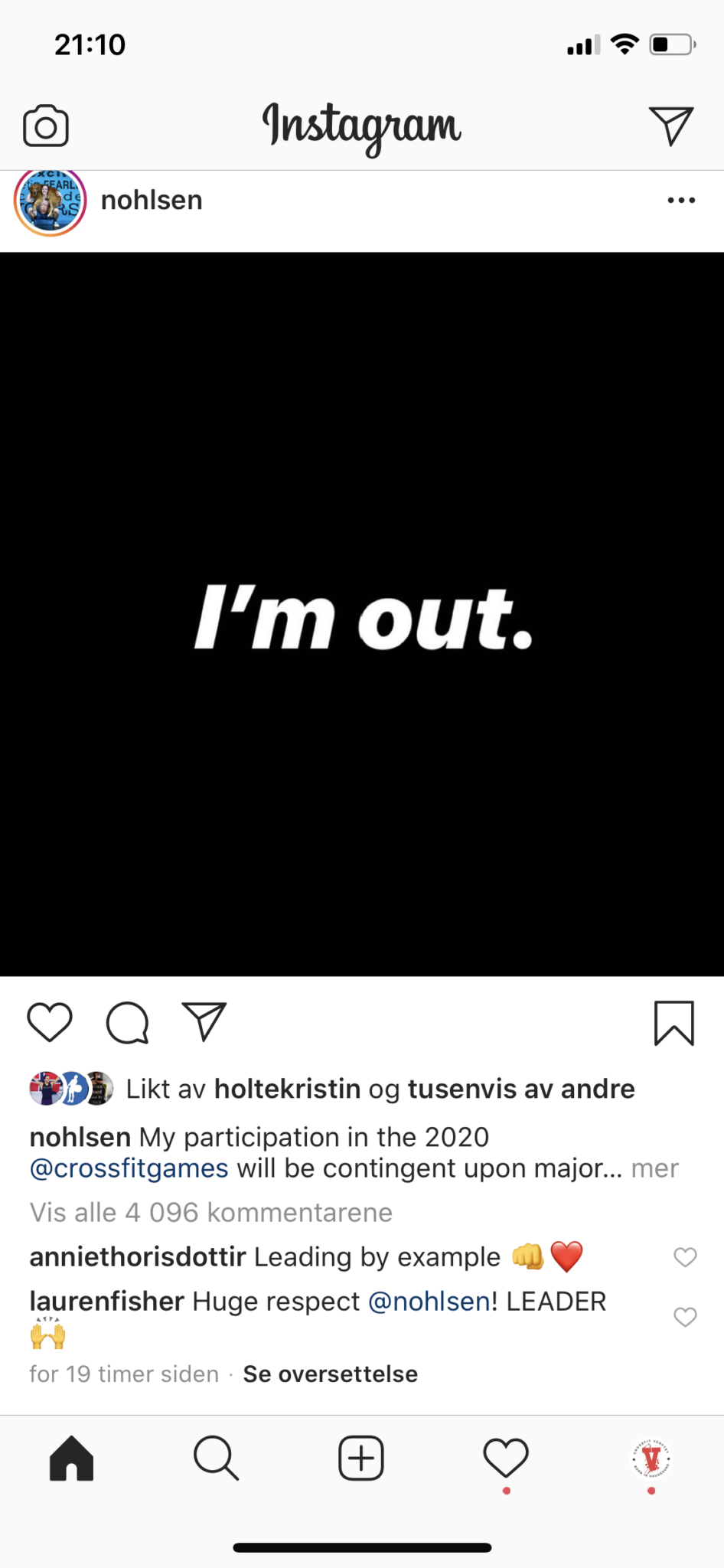
Task: View tusenvis av andre likes list
Action: pos(520,1089)
